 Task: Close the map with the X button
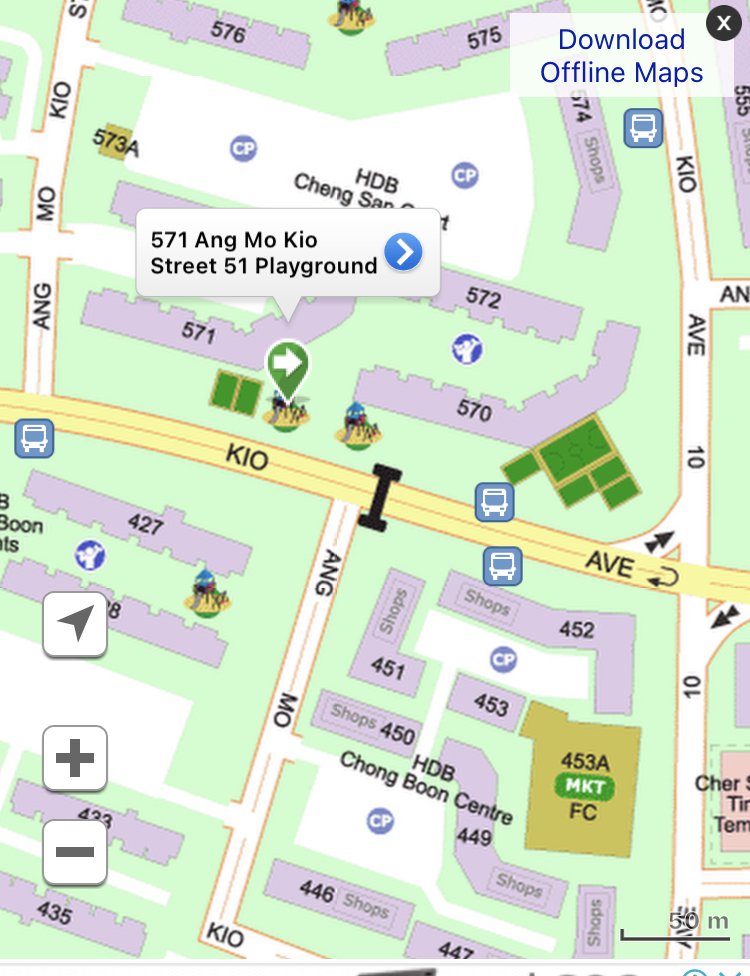(724, 22)
